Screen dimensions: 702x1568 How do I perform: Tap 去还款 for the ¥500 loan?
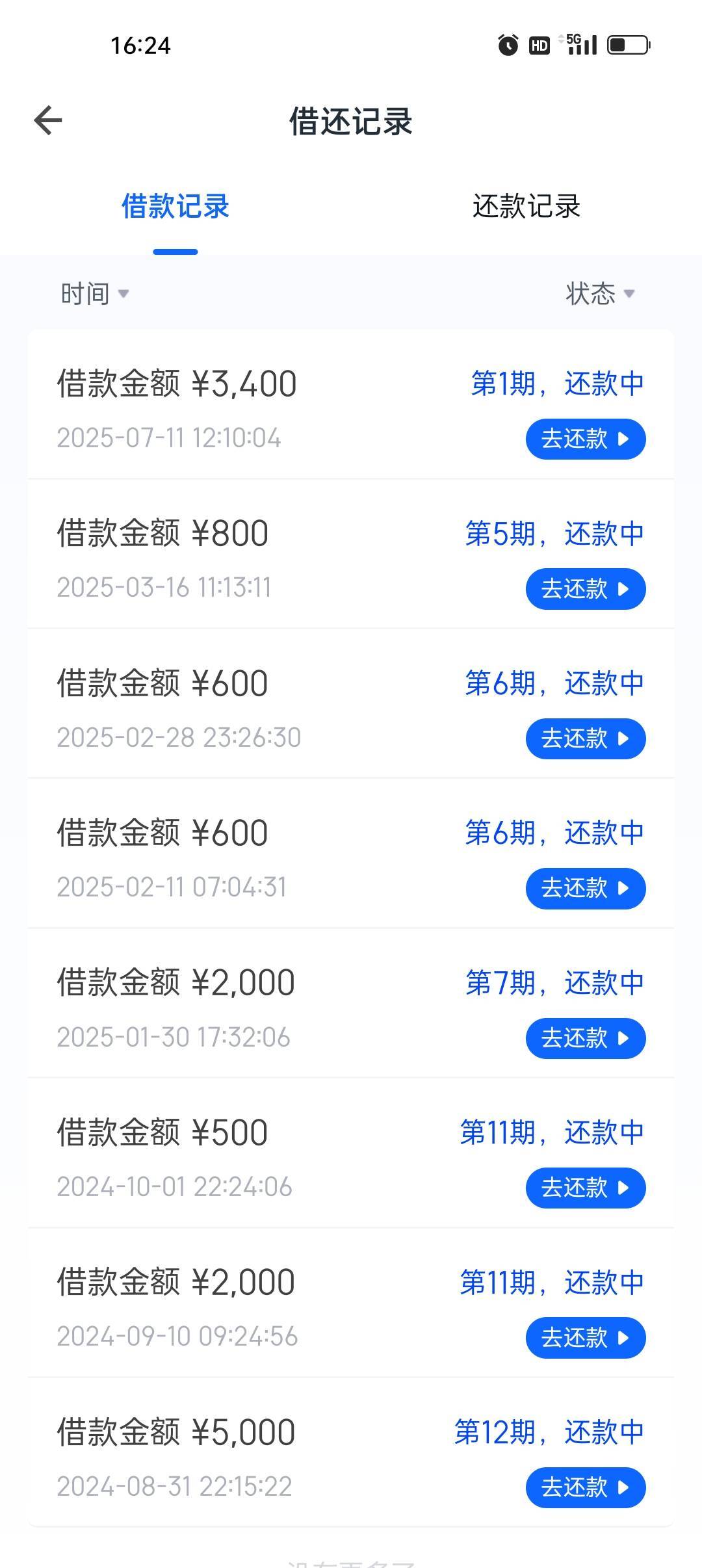(586, 1188)
